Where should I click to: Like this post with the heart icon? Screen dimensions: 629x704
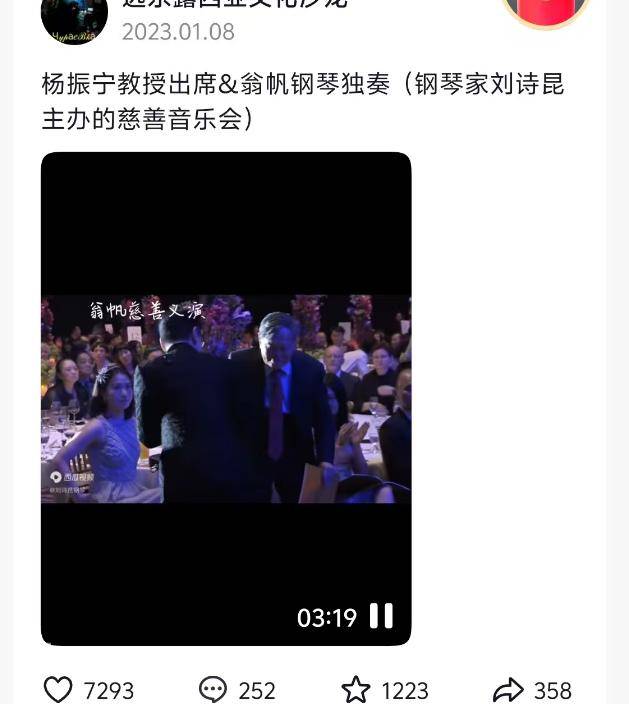coord(59,689)
